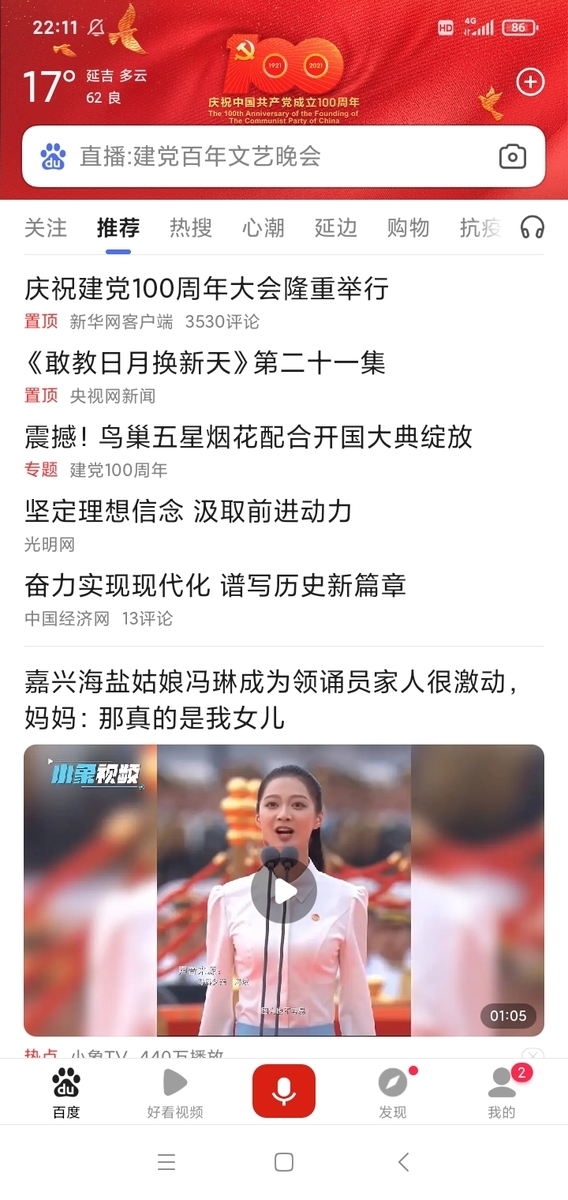Open the 发现 tab
The image size is (568, 1200).
click(x=393, y=1092)
